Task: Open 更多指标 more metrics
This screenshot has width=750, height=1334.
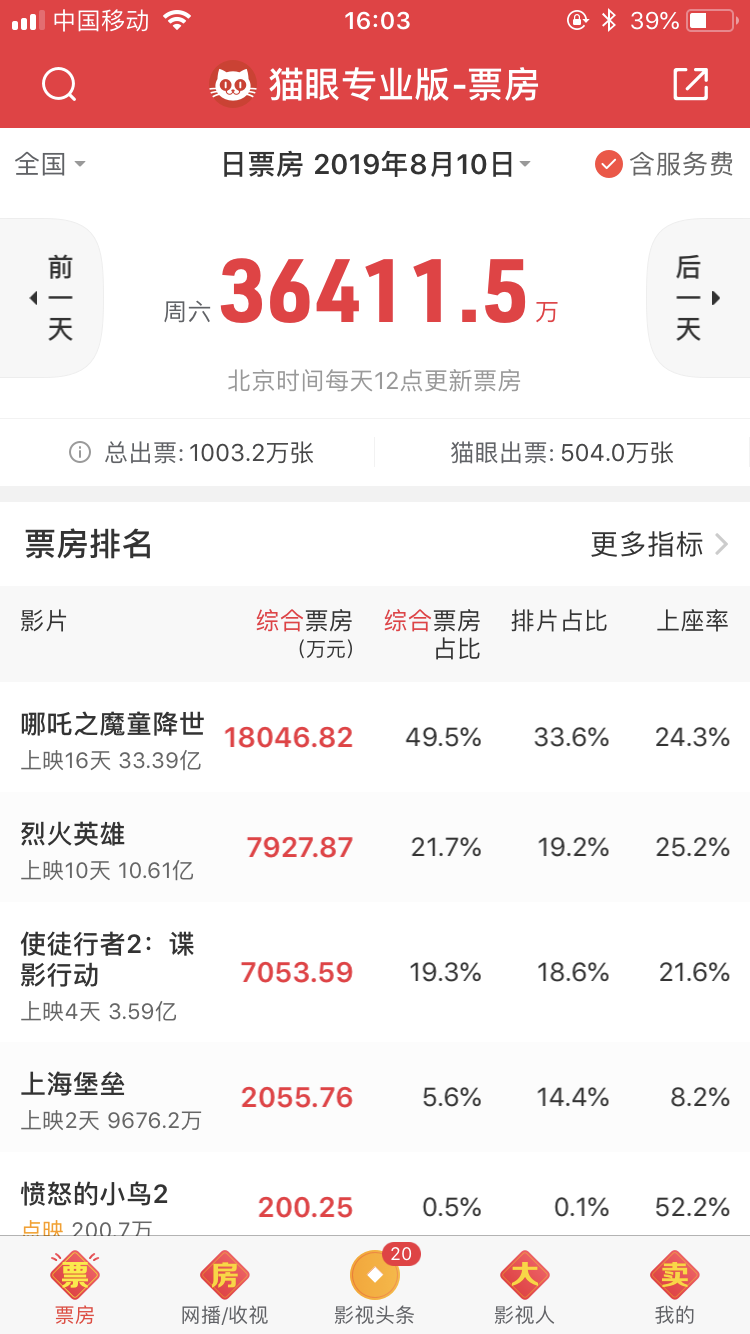Action: click(660, 544)
